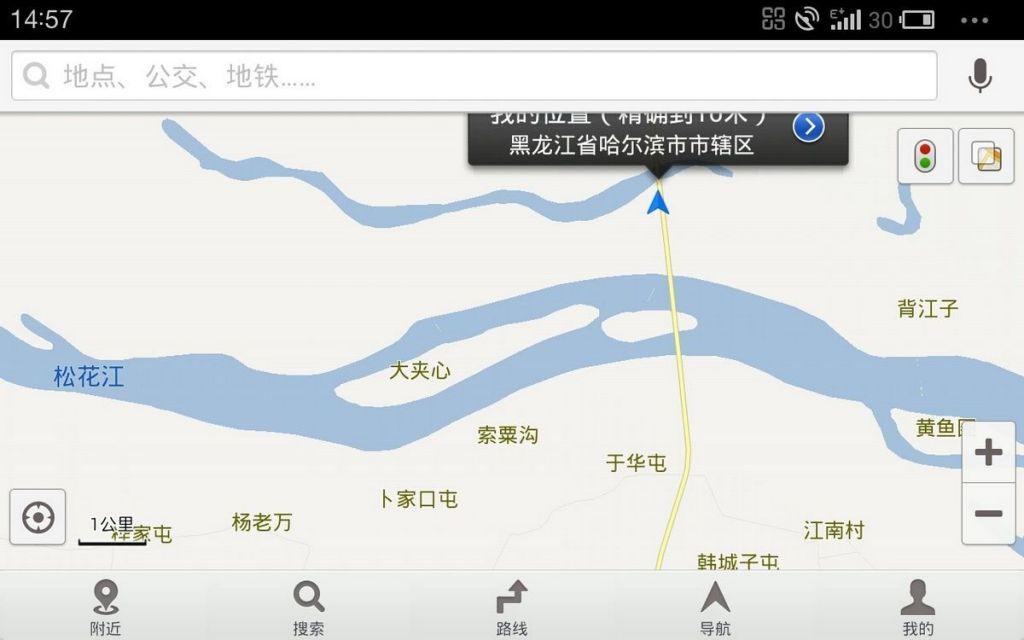Toggle the traffic light layer
The image size is (1024, 640).
point(925,156)
